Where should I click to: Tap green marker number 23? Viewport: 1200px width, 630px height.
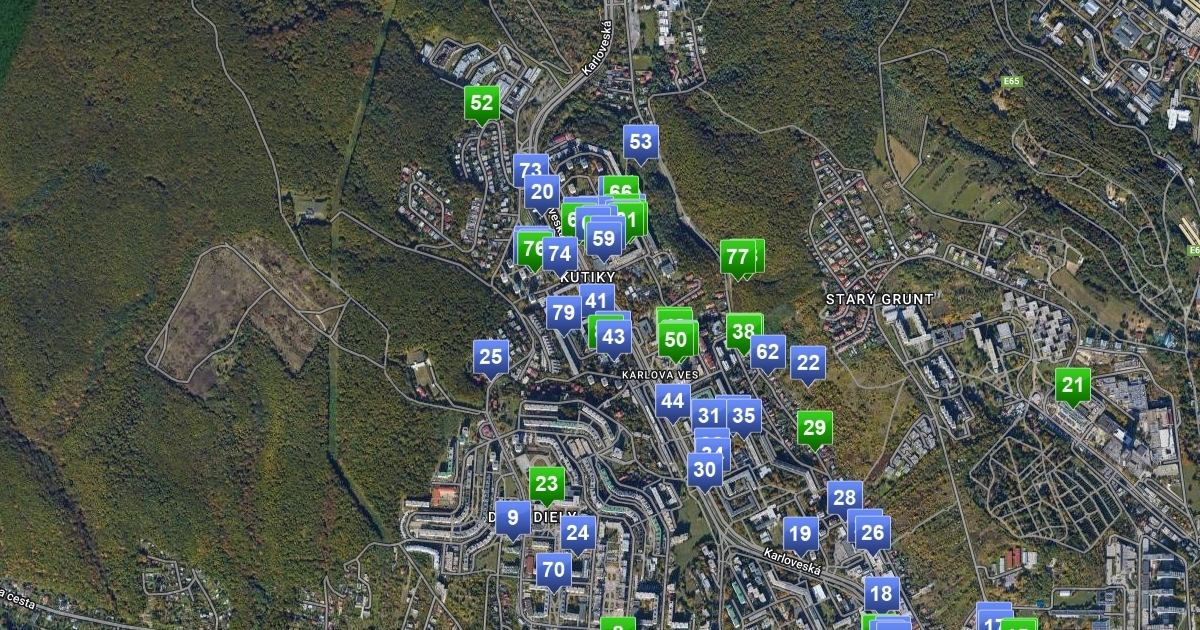point(546,485)
